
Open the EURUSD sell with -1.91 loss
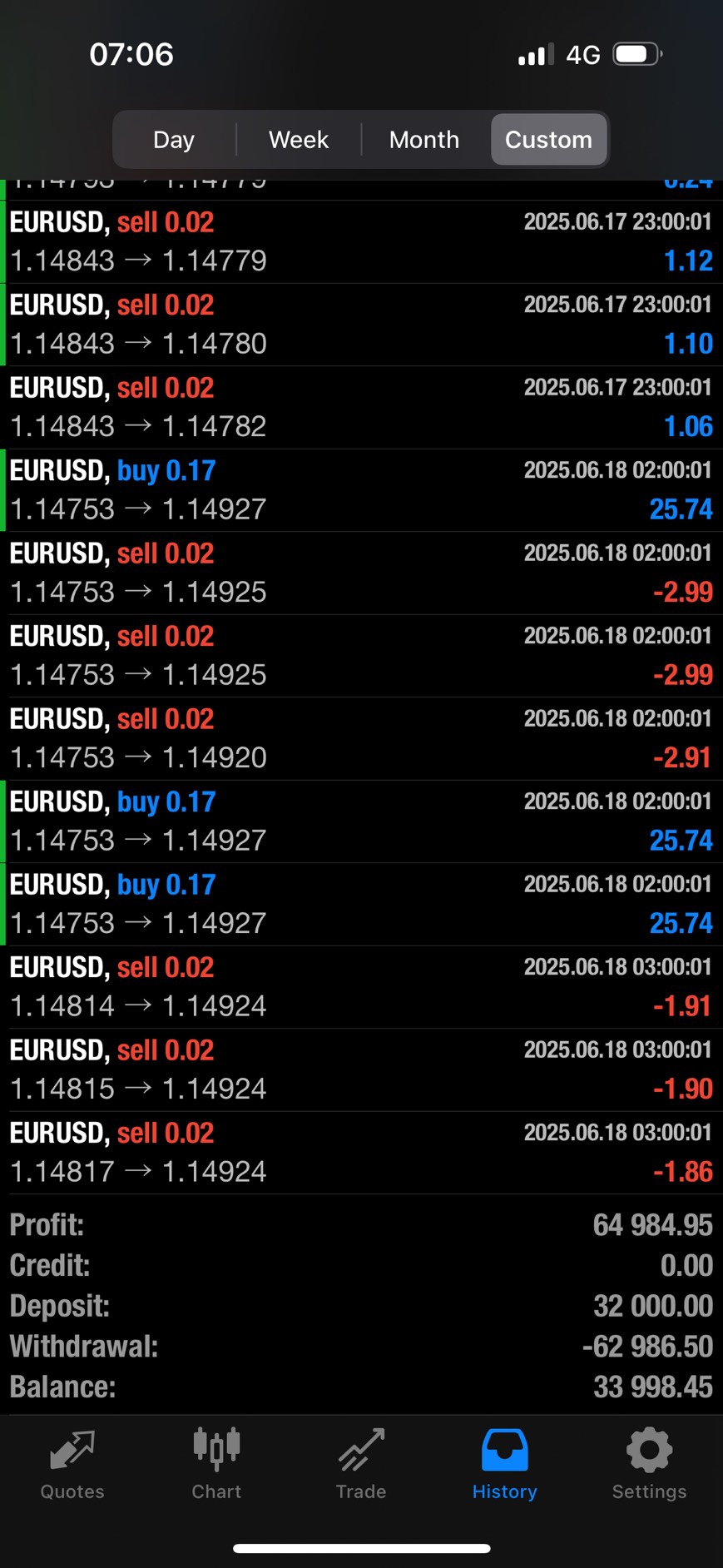tap(361, 987)
